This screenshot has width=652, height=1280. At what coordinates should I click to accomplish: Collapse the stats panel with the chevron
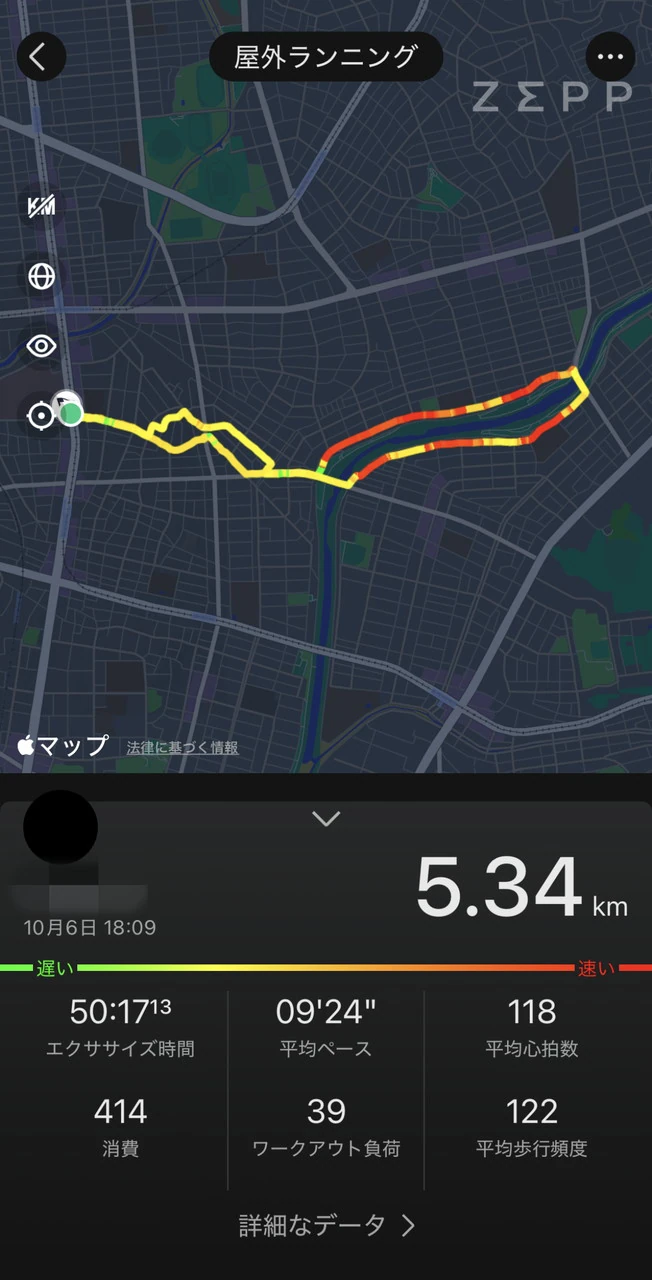click(x=326, y=819)
